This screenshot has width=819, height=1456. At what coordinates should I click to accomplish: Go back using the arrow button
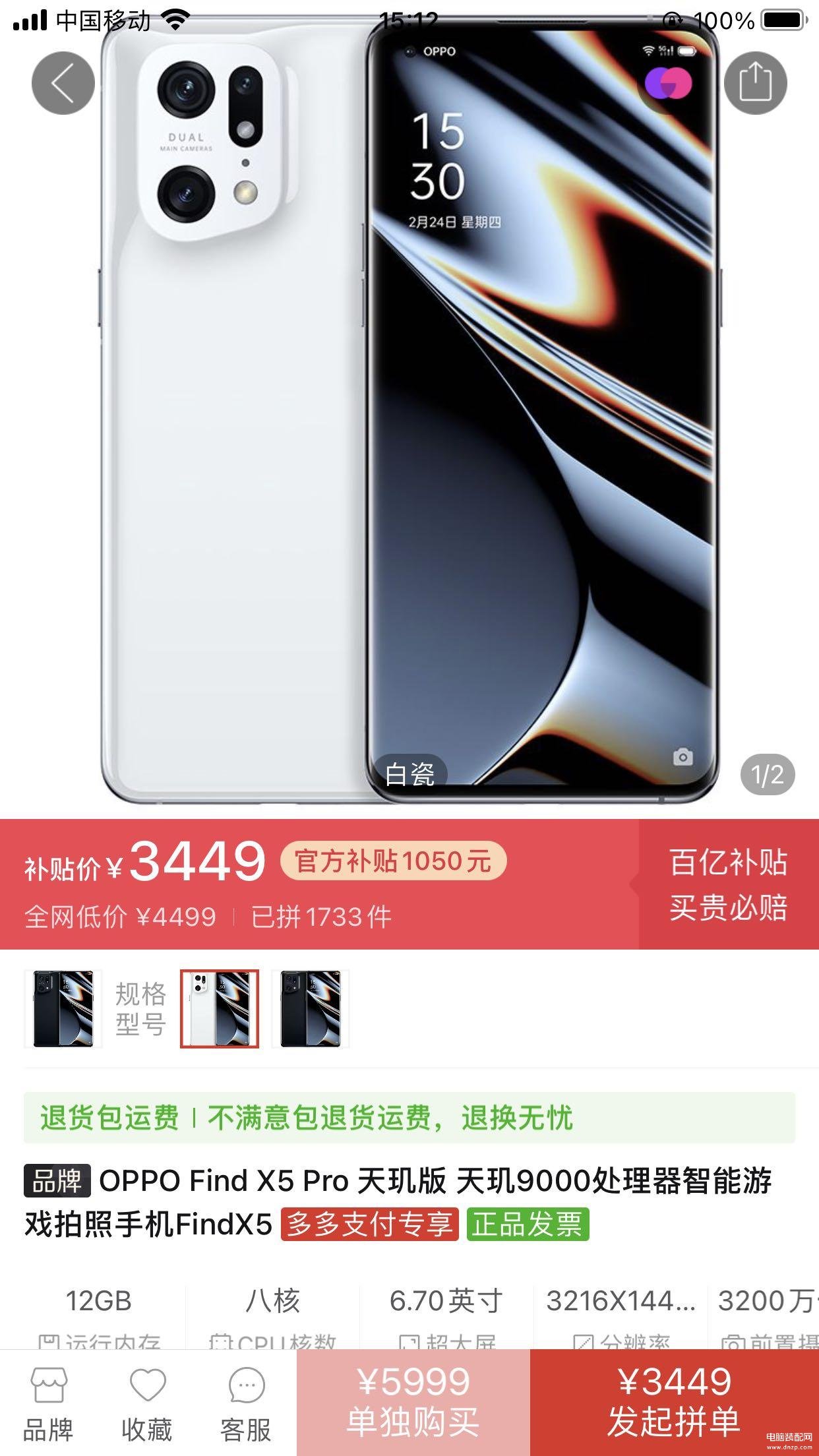(63, 83)
